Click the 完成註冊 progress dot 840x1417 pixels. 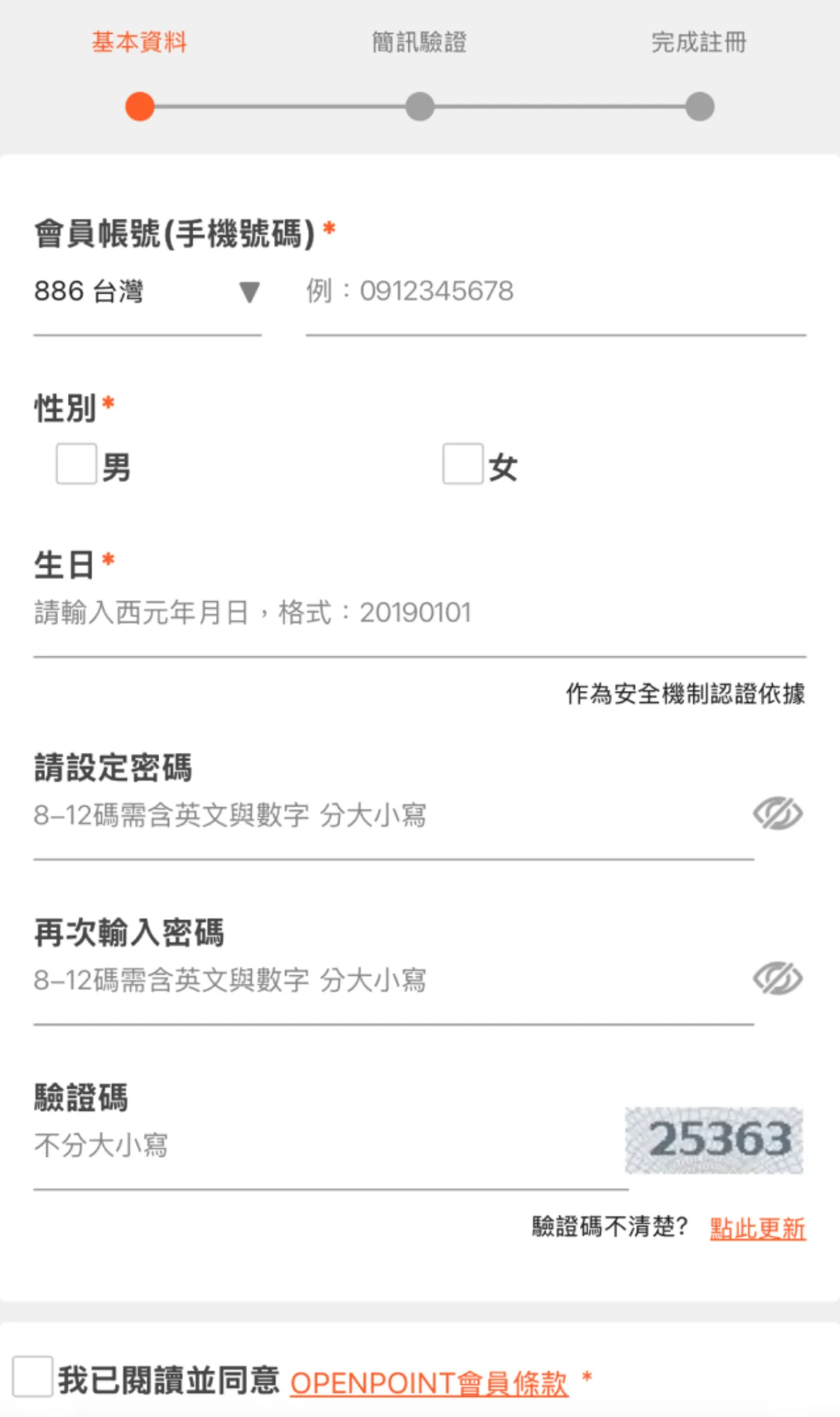click(700, 105)
